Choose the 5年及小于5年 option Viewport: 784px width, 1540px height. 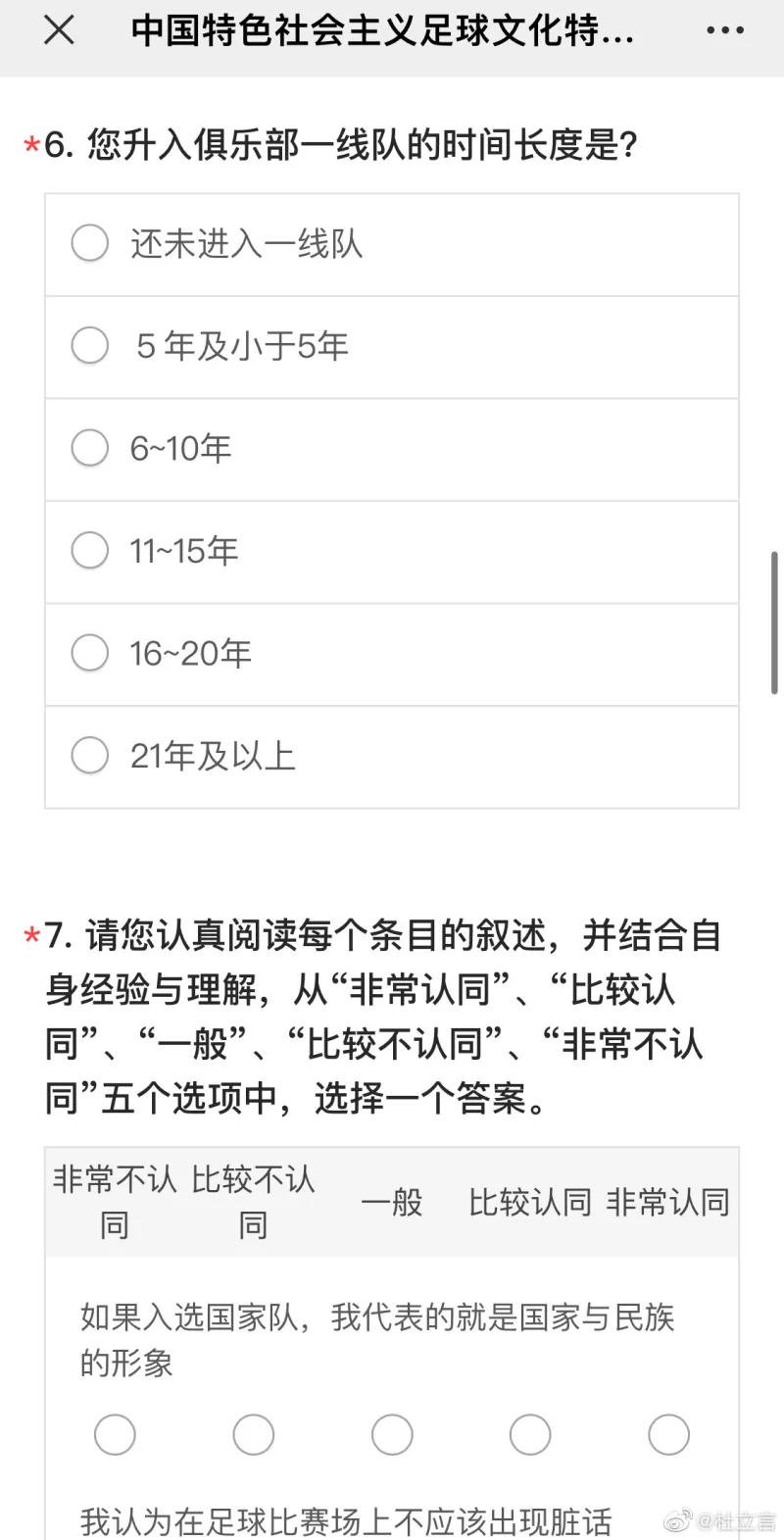90,345
